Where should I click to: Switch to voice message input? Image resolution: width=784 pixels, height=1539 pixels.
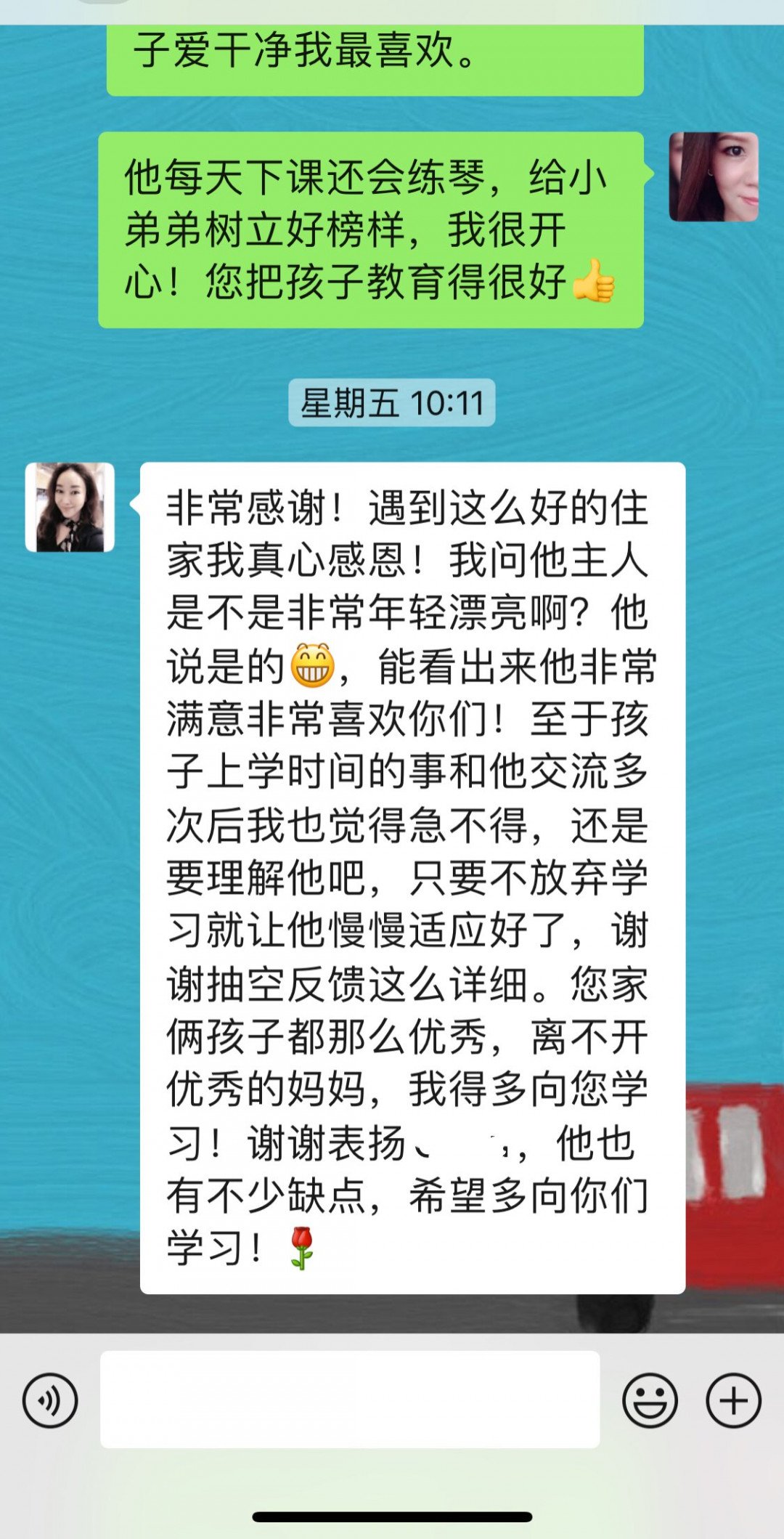pos(49,1400)
